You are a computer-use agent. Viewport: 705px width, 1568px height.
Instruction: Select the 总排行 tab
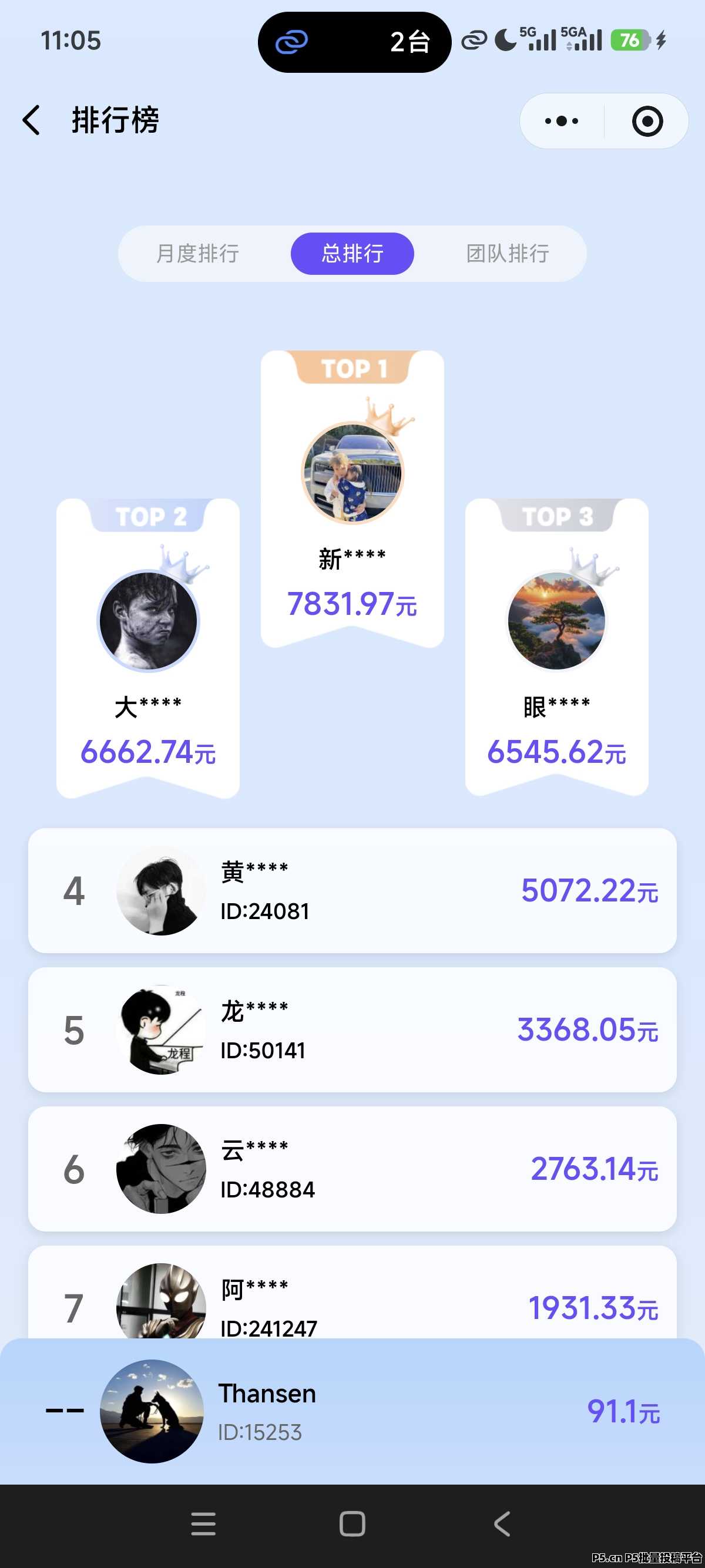[352, 253]
